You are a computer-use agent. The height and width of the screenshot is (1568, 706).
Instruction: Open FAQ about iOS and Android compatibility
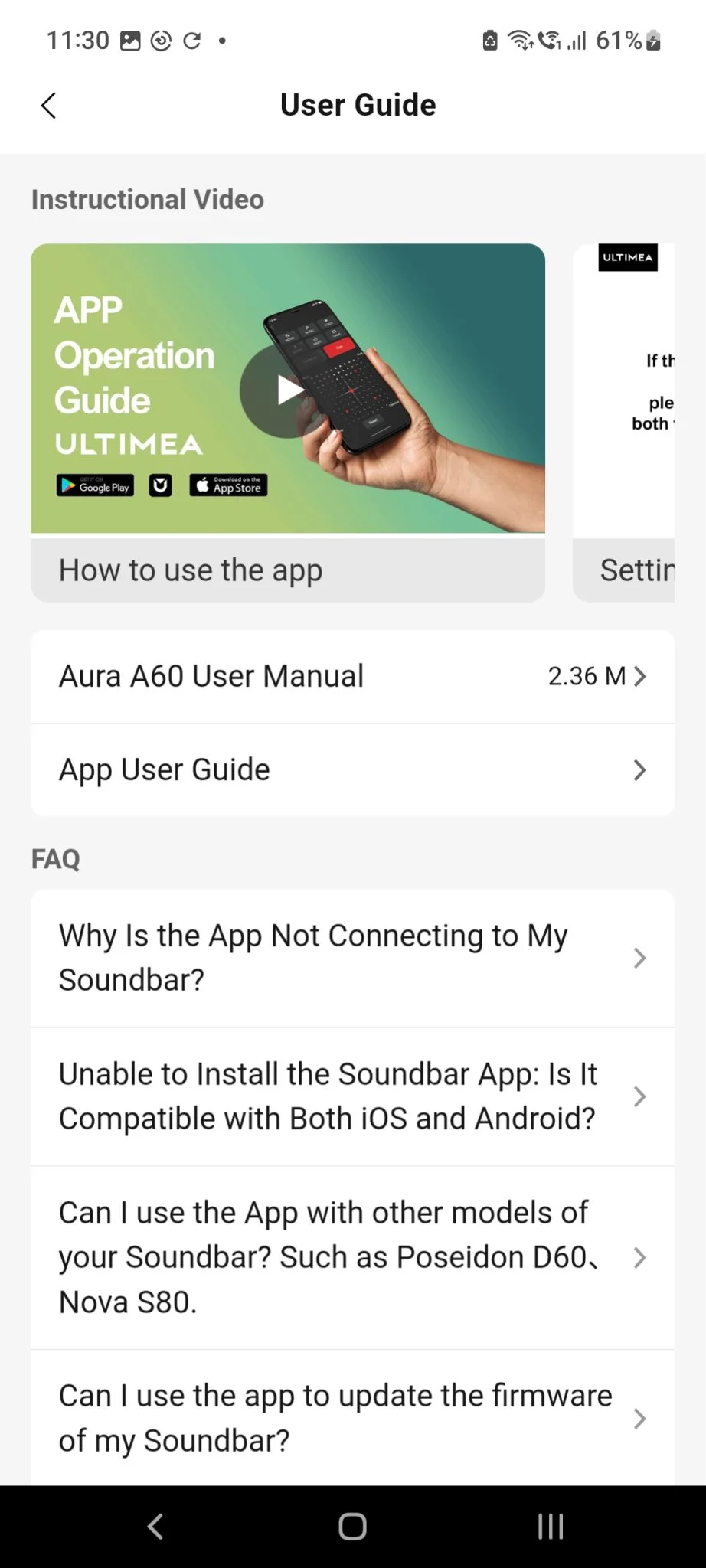click(x=352, y=1096)
